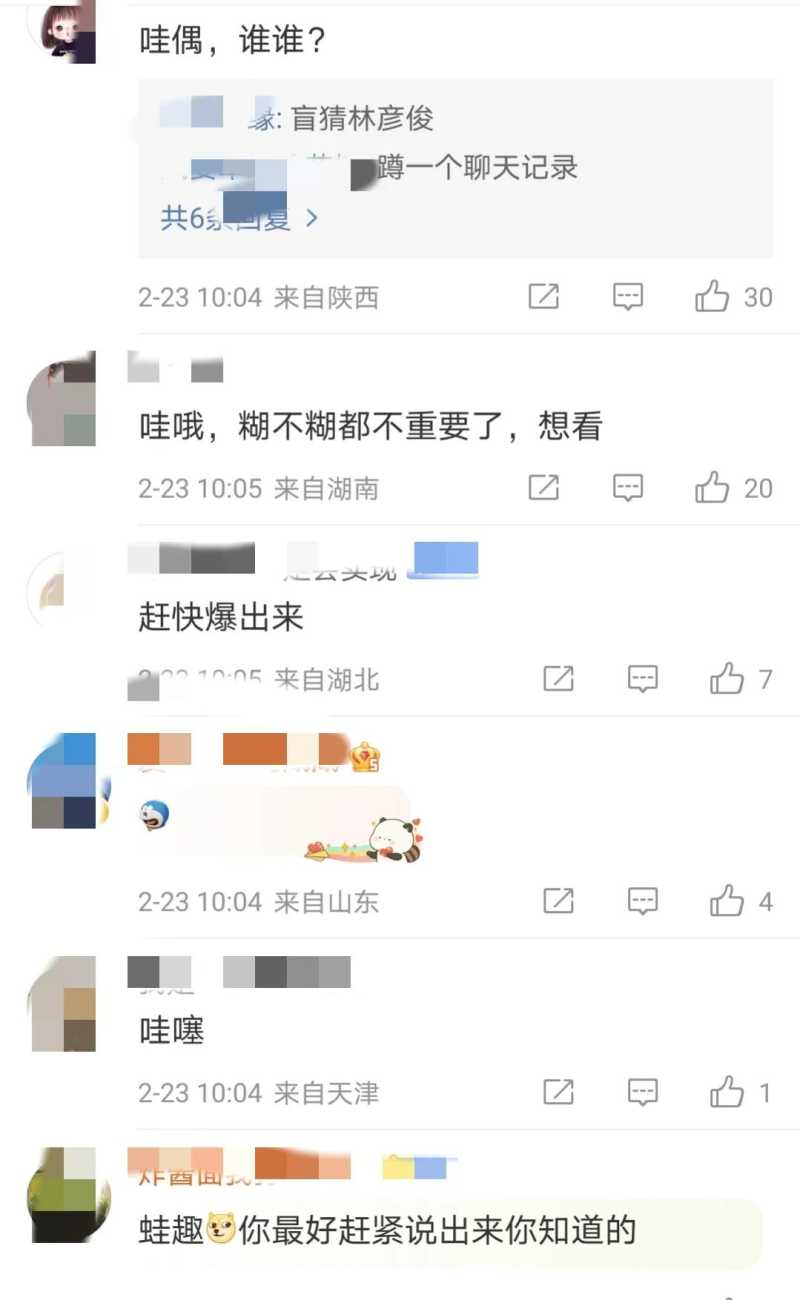Open the avatar of 蛙趣 commenter
This screenshot has height=1300, width=800.
tap(70, 1195)
